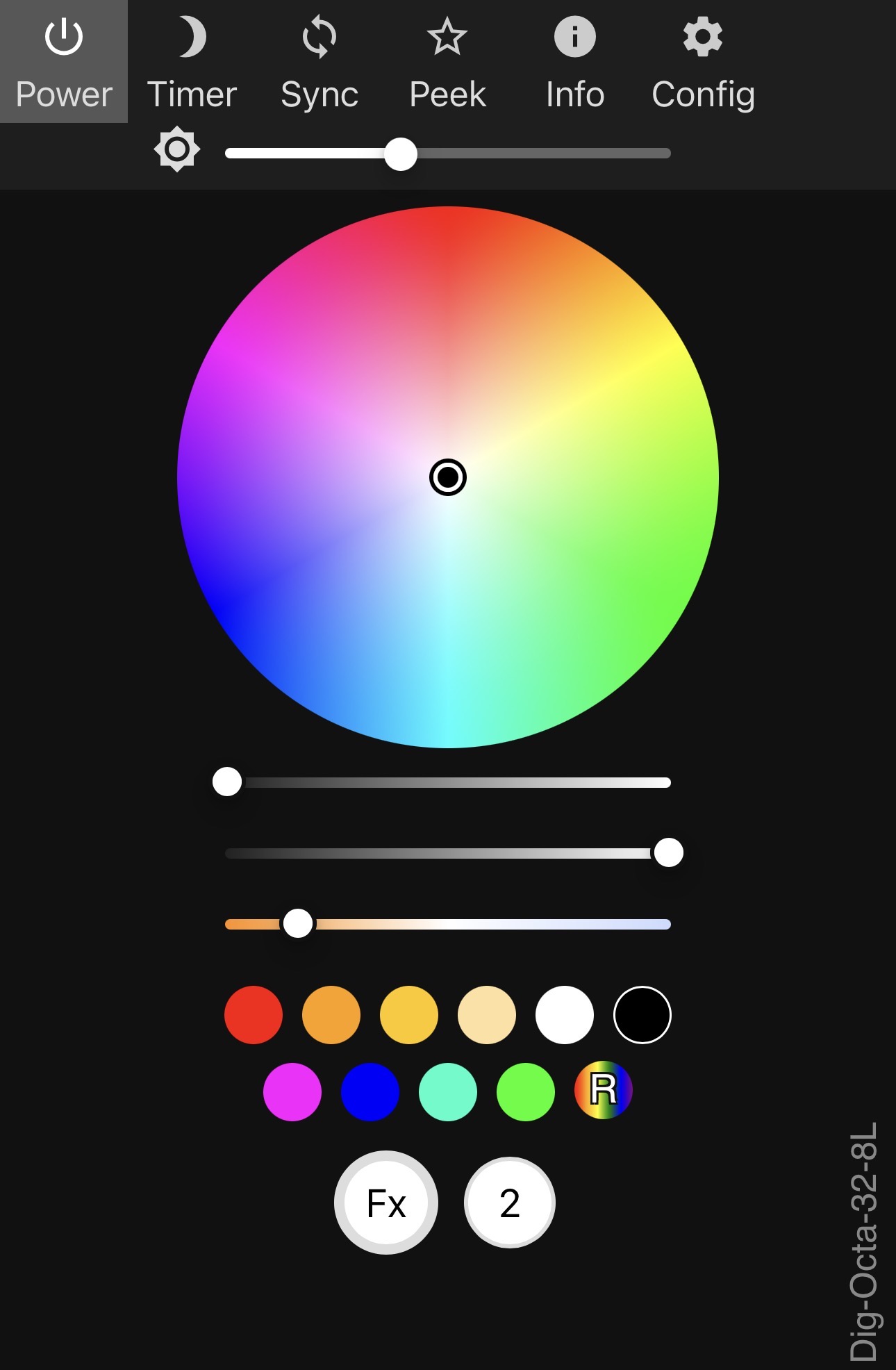Select the green color swatch
Screen dimensions: 896x1370
[x=526, y=1091]
